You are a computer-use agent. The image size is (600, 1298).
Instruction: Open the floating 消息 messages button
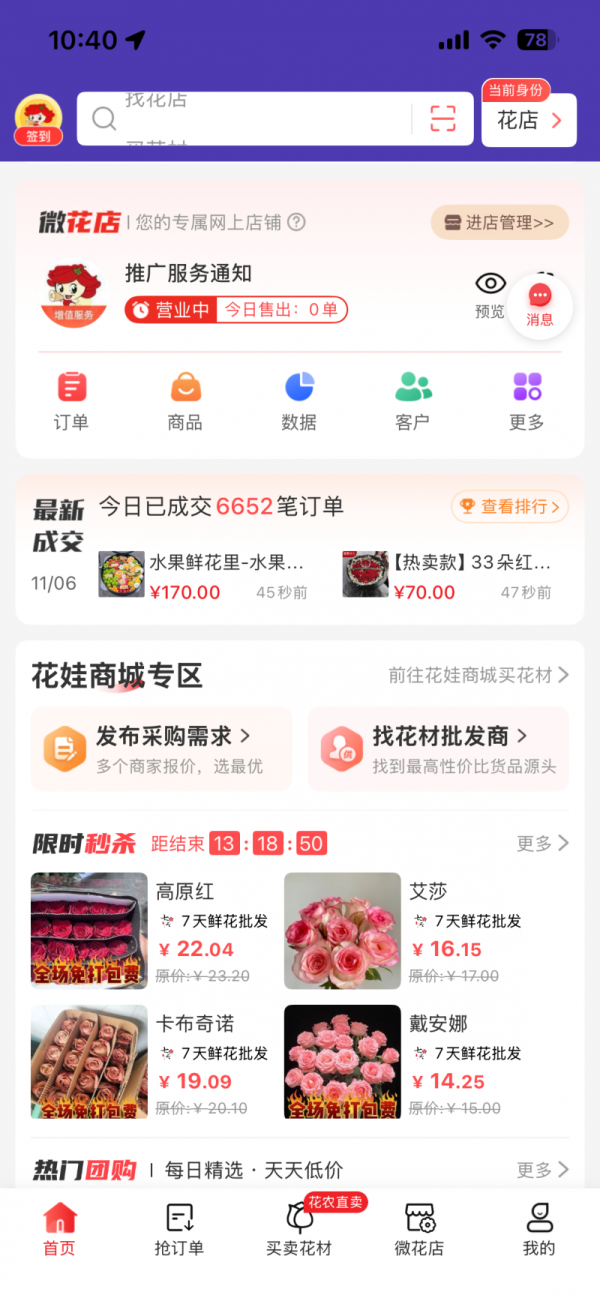tap(540, 306)
